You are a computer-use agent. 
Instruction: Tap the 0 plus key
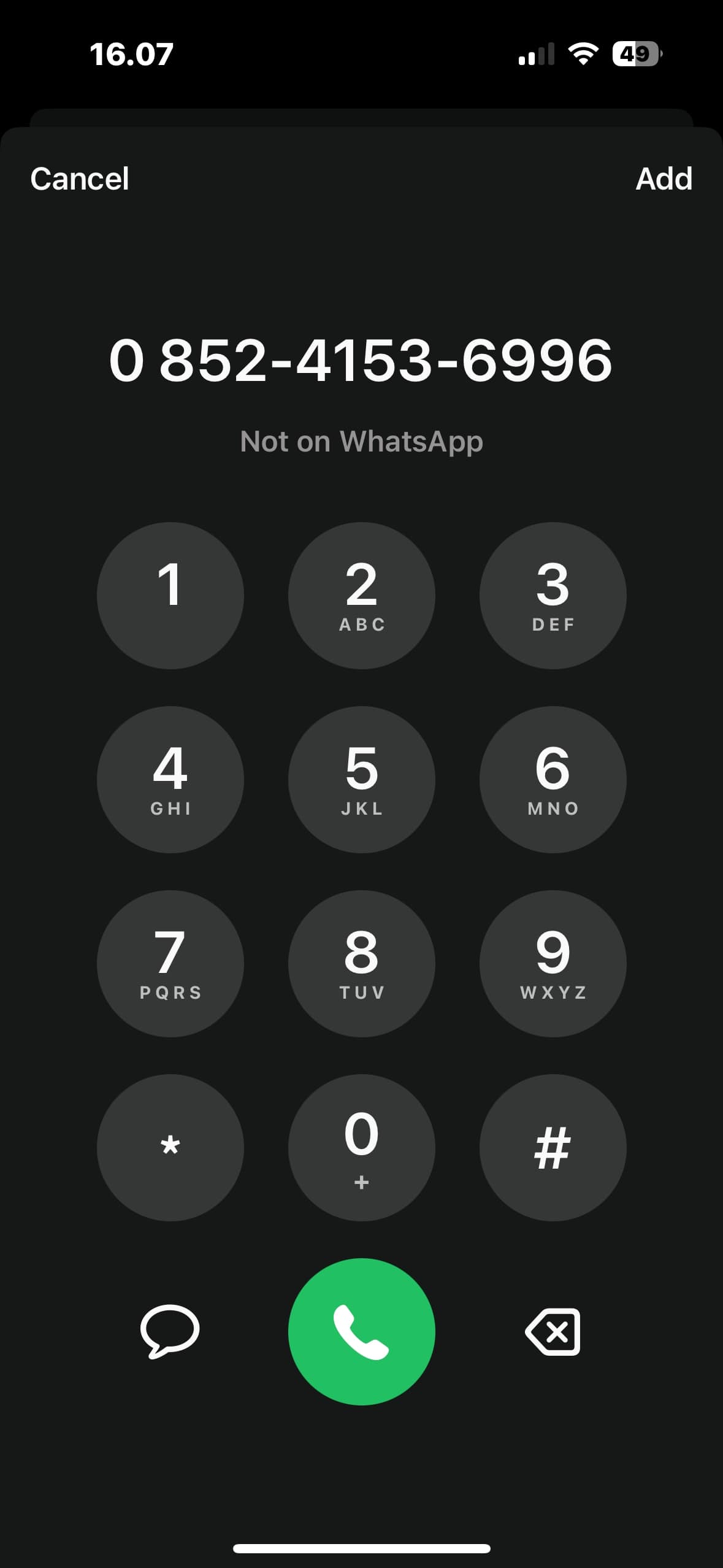(x=362, y=1147)
